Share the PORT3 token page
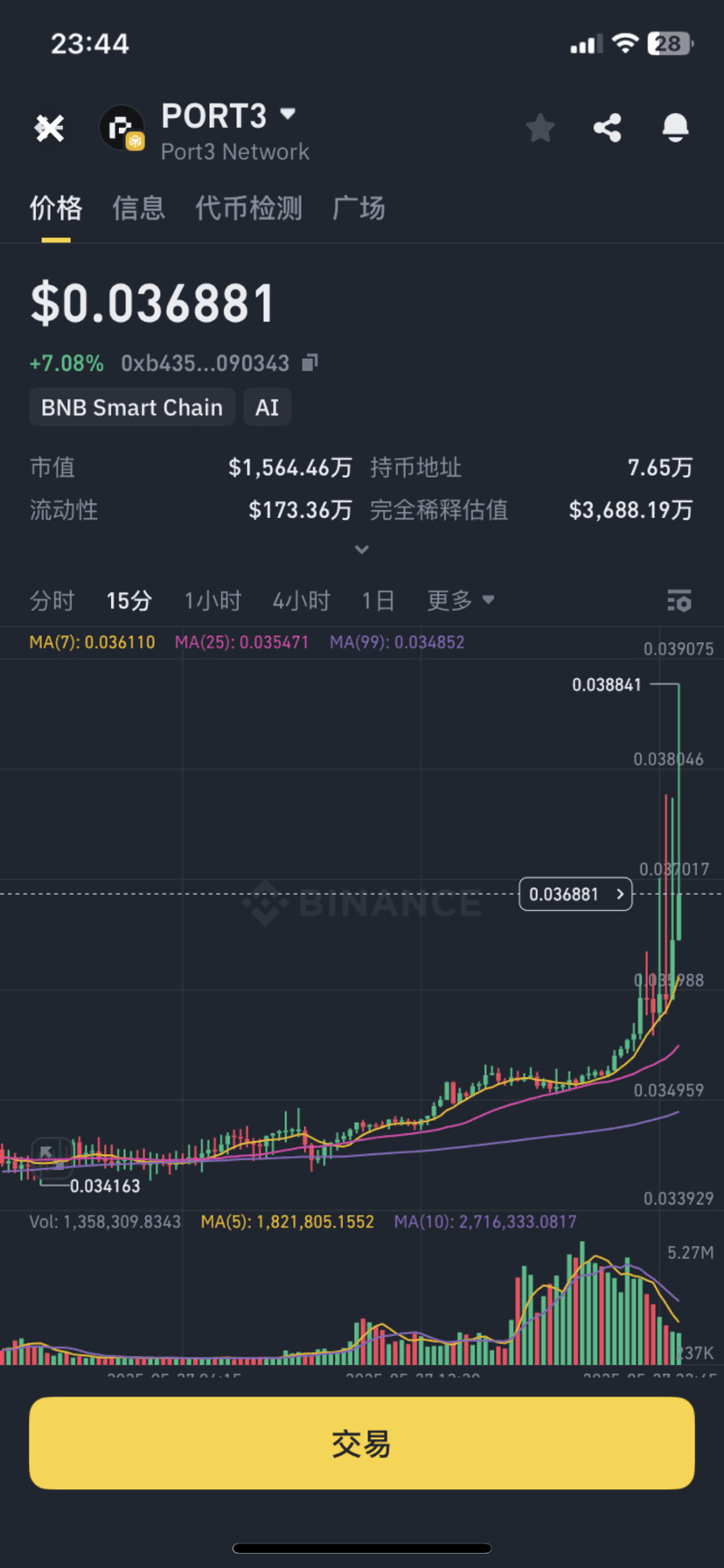Screen dimensions: 724x1568 click(x=607, y=129)
